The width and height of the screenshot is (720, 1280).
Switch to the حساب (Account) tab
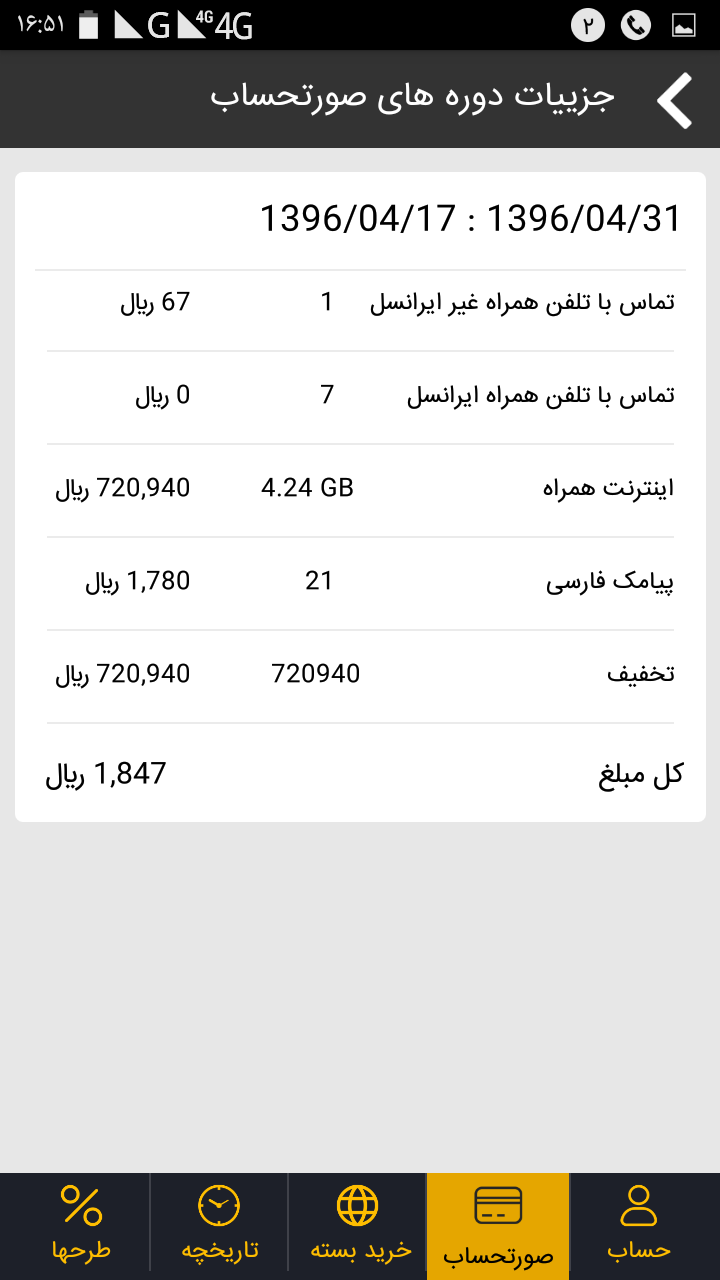pos(640,1226)
